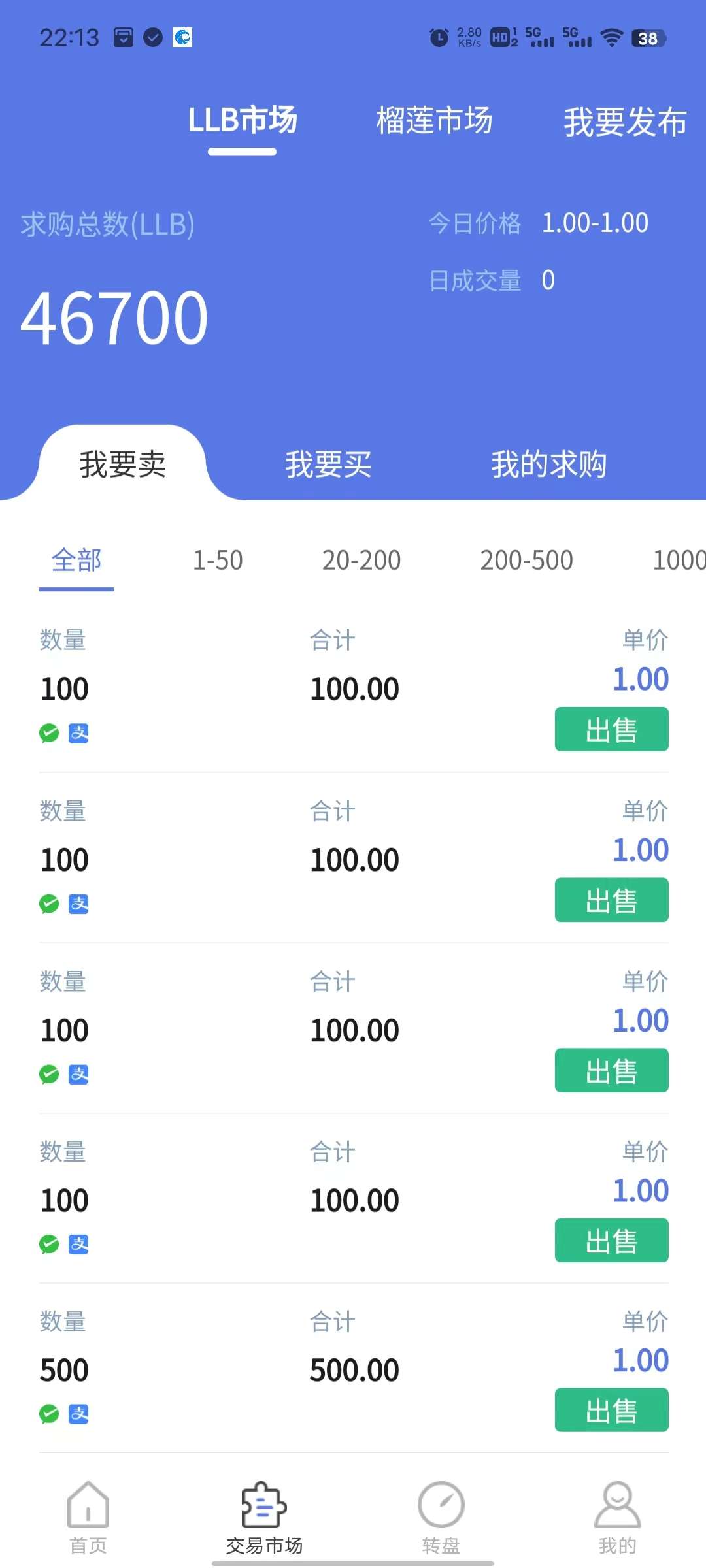This screenshot has height=1568, width=706.
Task: Switch to the 榴莲市场 tab
Action: pyautogui.click(x=434, y=122)
